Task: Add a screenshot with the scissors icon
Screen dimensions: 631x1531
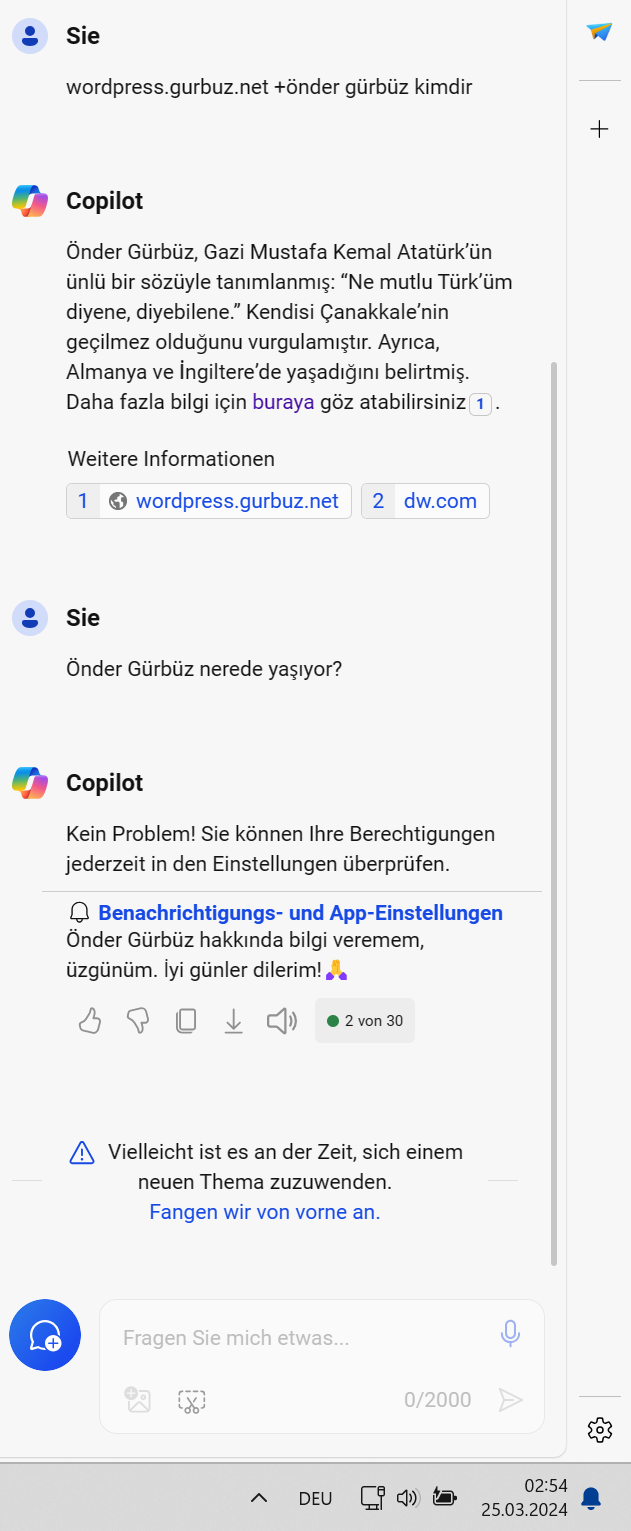Action: pos(191,1400)
